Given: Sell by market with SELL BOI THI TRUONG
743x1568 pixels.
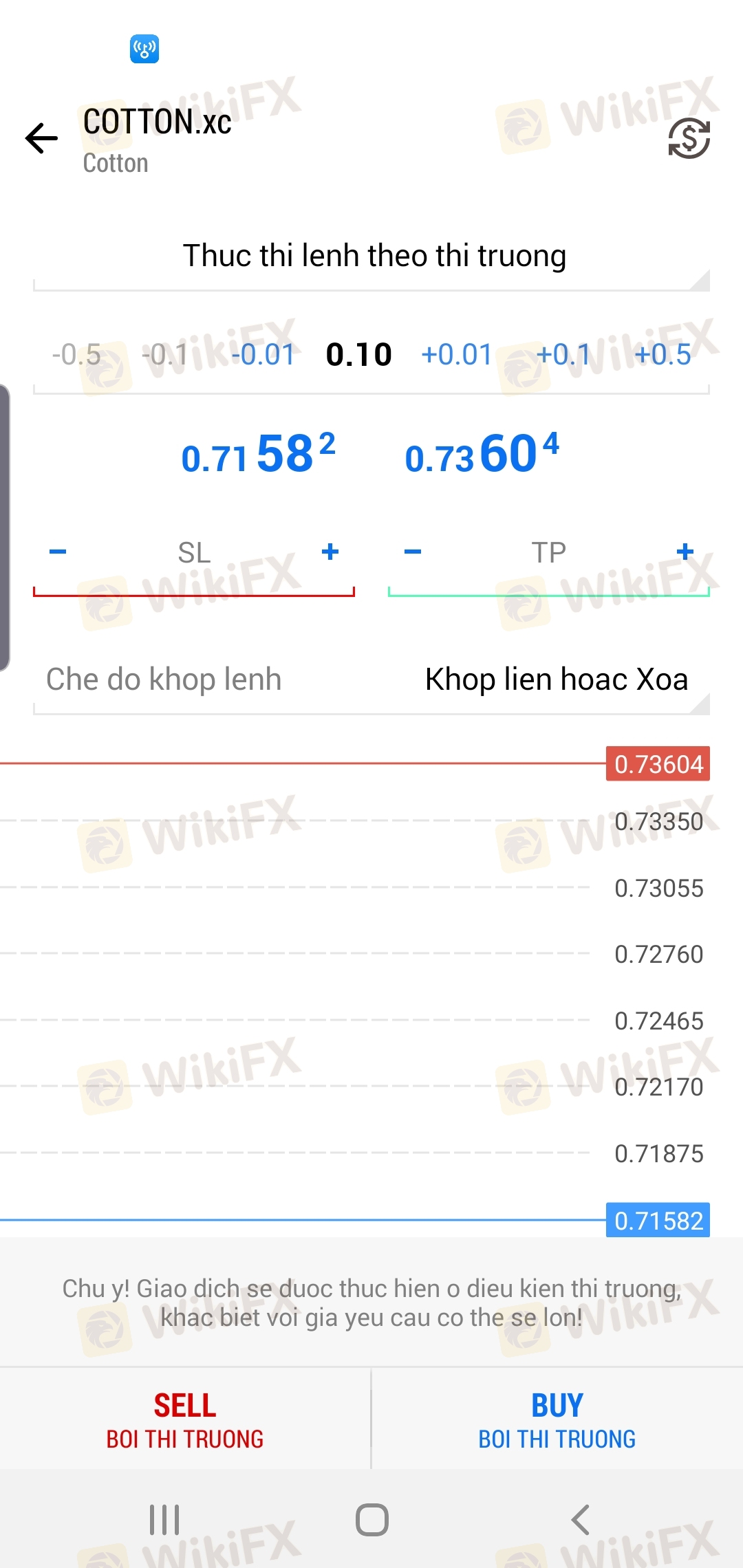Looking at the screenshot, I should click(x=185, y=1419).
